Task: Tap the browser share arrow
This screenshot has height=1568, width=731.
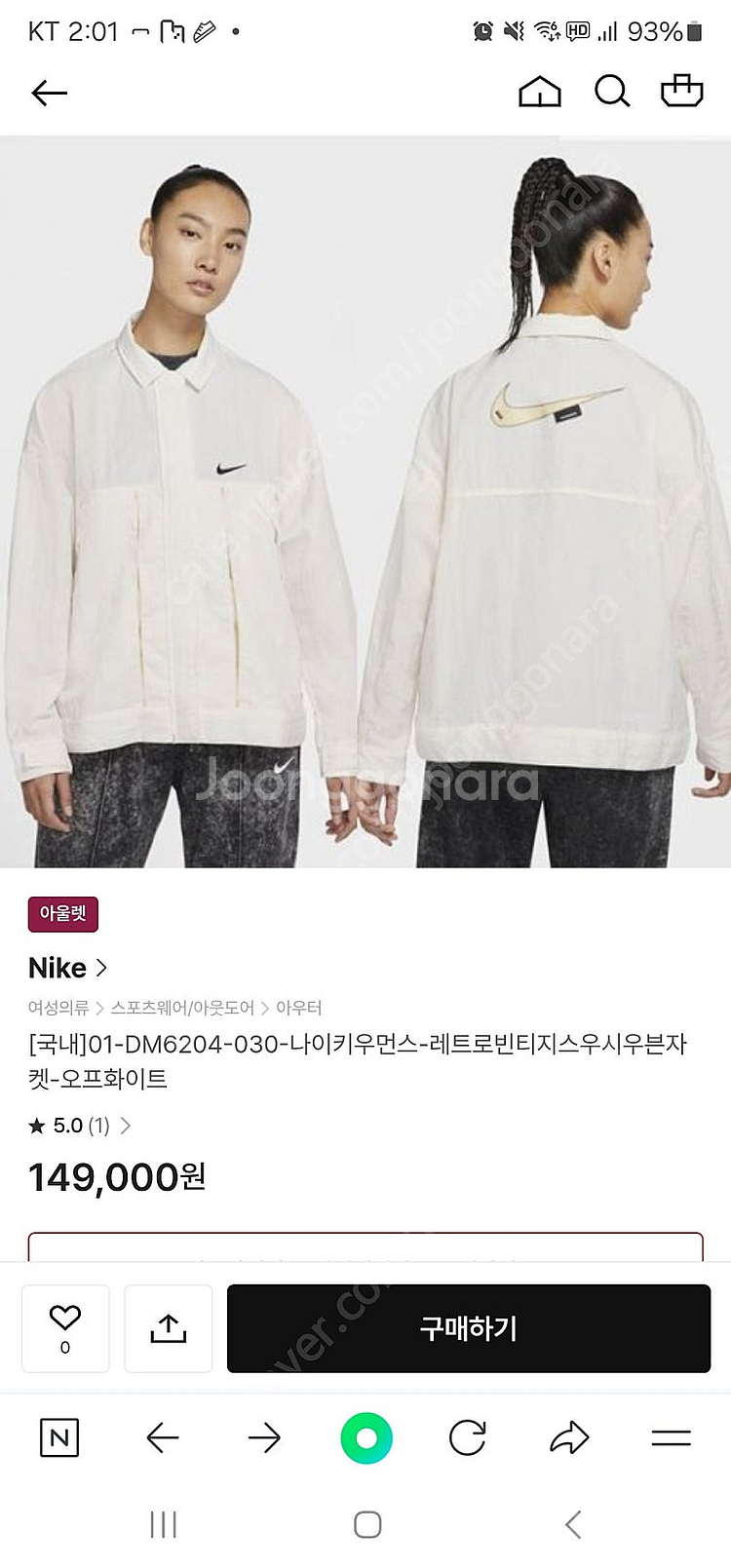Action: pyautogui.click(x=569, y=1437)
